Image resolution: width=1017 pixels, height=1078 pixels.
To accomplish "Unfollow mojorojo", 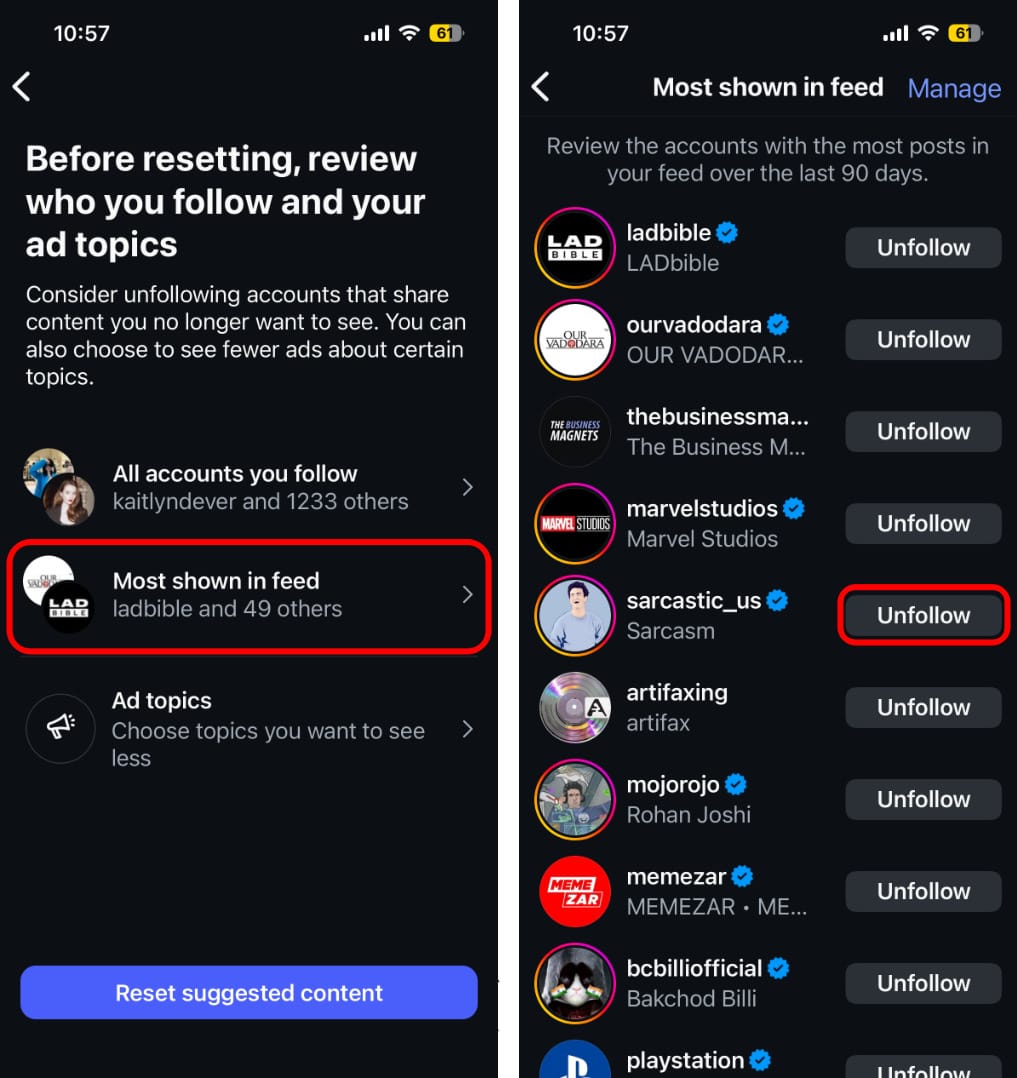I will pyautogui.click(x=922, y=800).
